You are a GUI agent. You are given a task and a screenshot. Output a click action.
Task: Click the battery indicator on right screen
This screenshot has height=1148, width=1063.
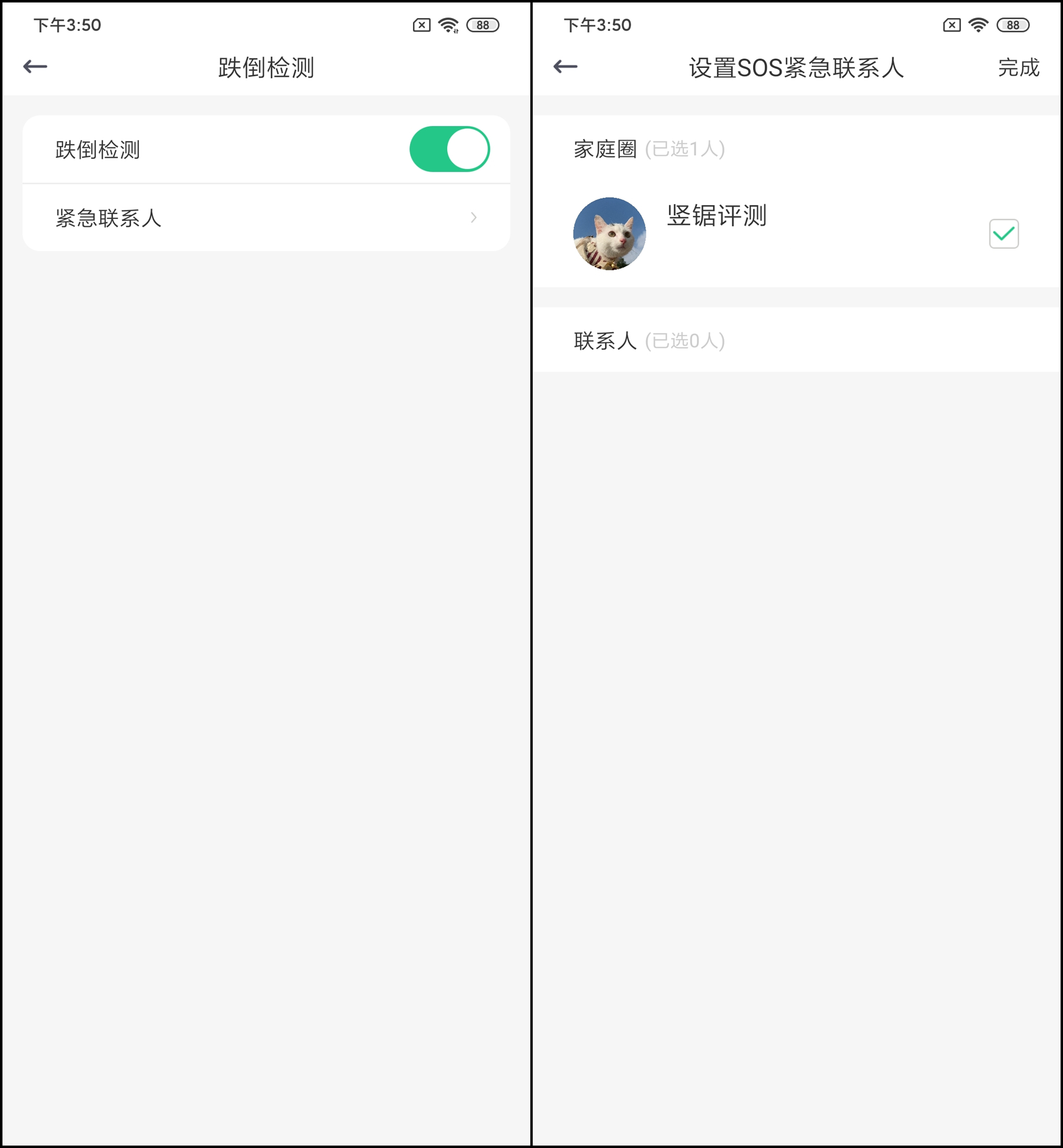tap(1012, 24)
